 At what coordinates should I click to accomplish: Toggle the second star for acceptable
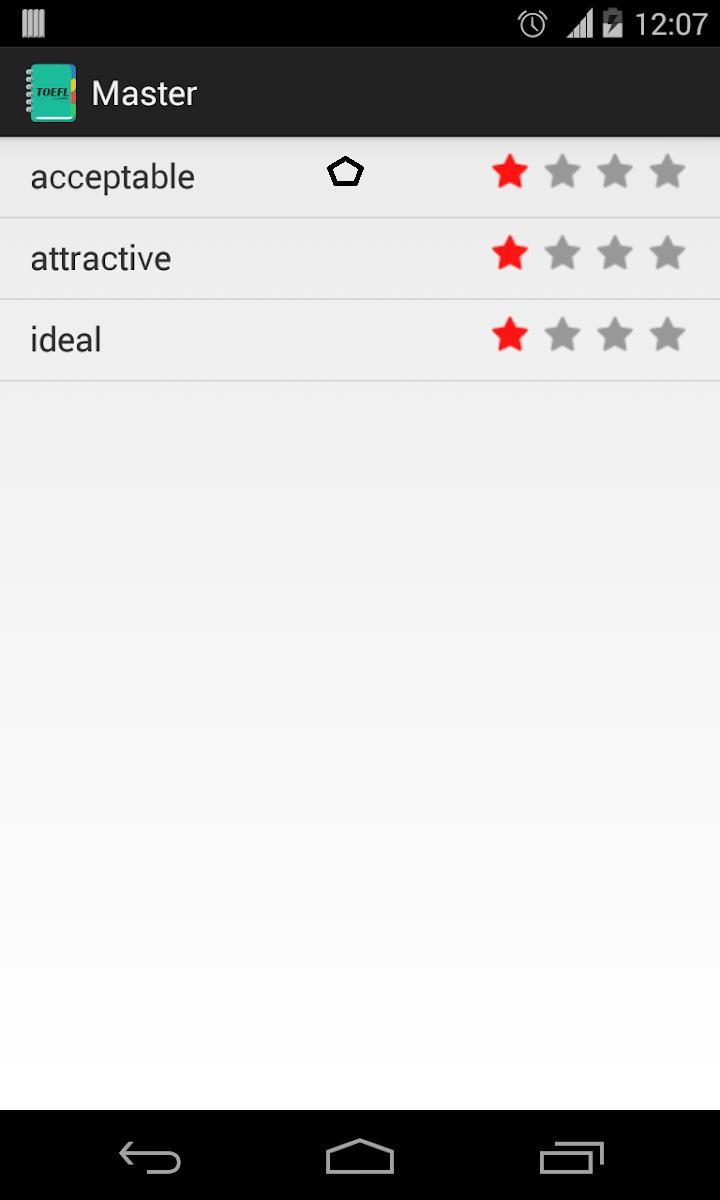(x=563, y=171)
